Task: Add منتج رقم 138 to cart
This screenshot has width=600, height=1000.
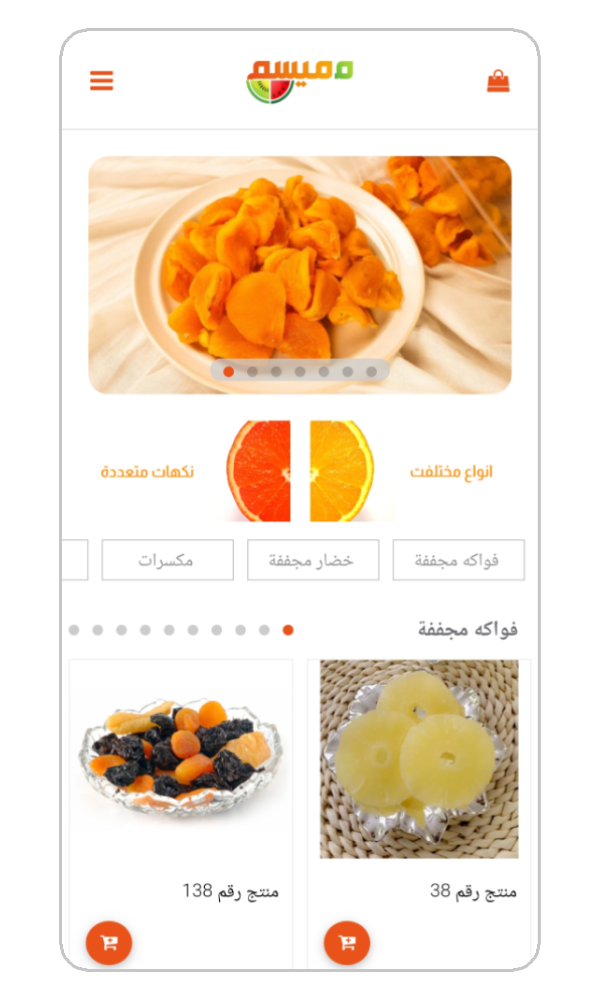Action: tap(109, 943)
